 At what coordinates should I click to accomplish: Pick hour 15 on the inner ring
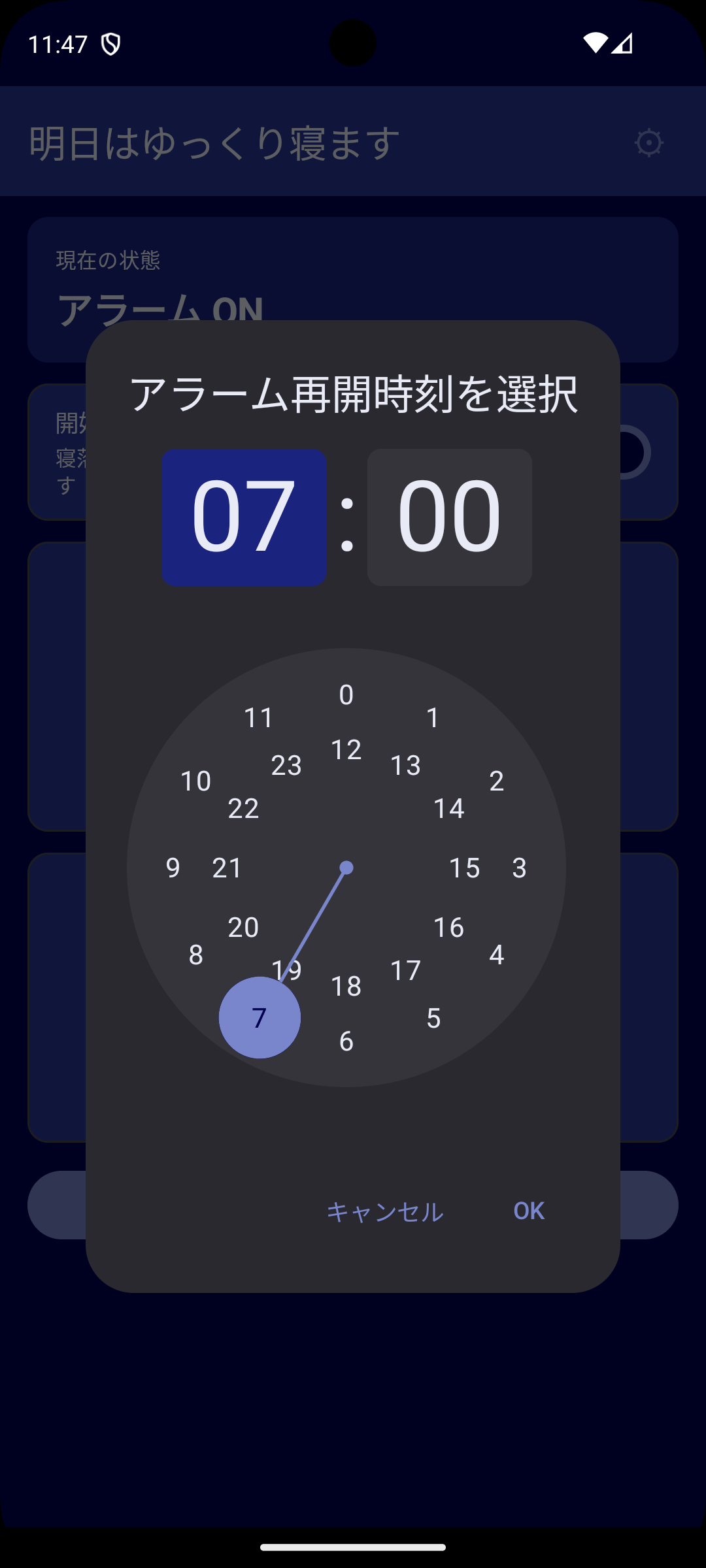click(465, 868)
